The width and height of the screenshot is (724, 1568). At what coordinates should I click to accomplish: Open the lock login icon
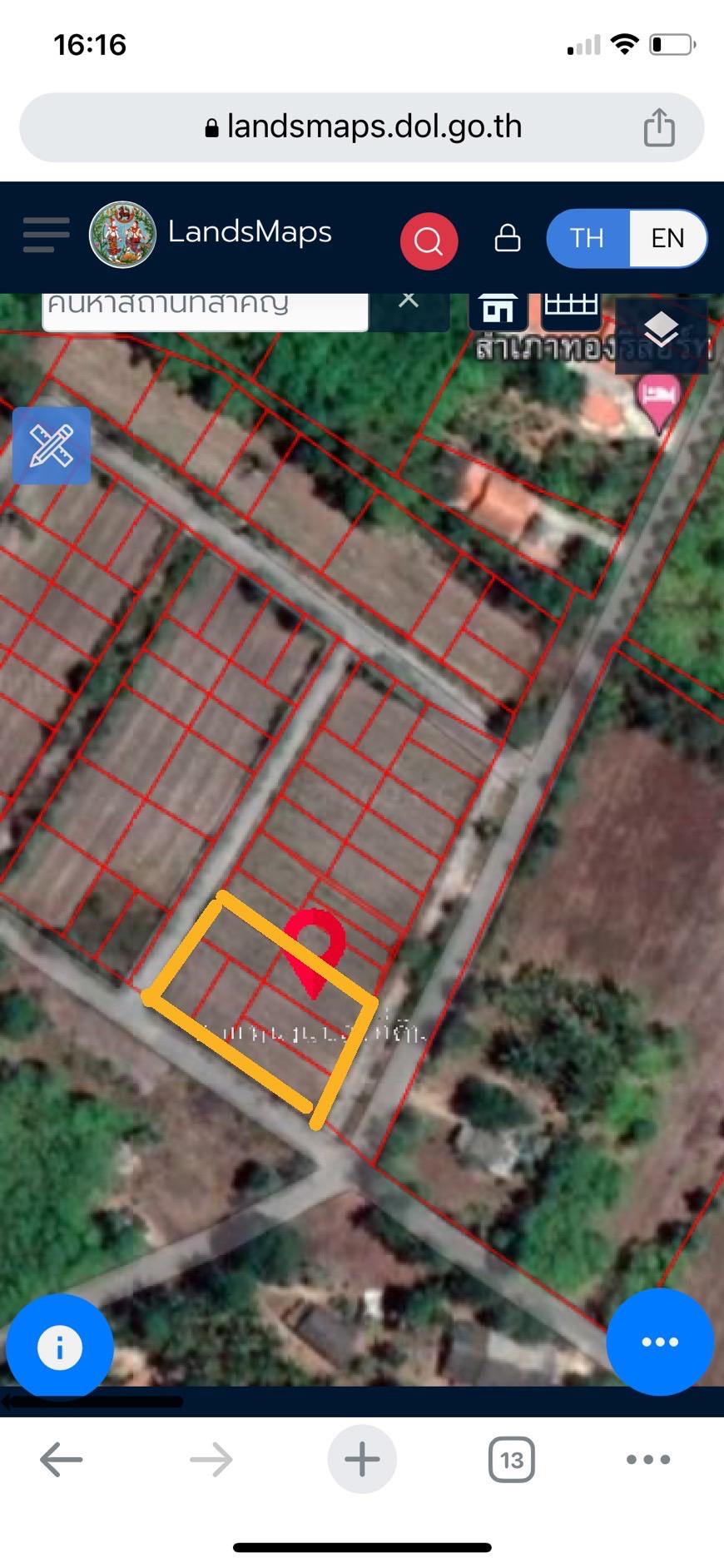508,238
